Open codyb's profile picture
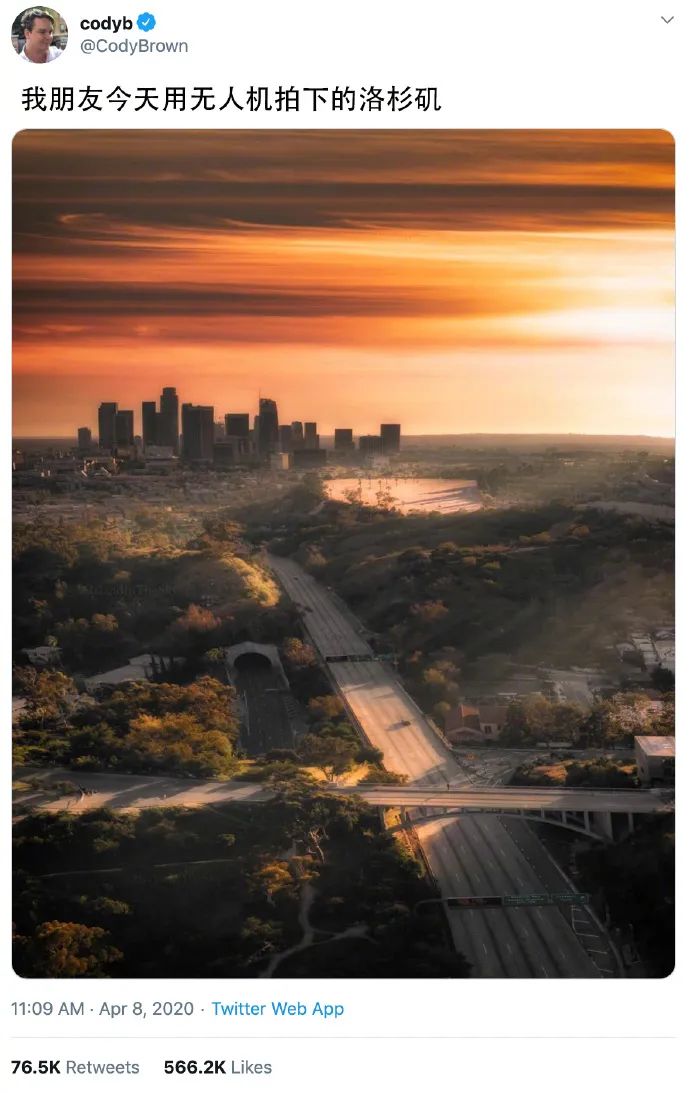The height and width of the screenshot is (1093, 690). coord(38,34)
